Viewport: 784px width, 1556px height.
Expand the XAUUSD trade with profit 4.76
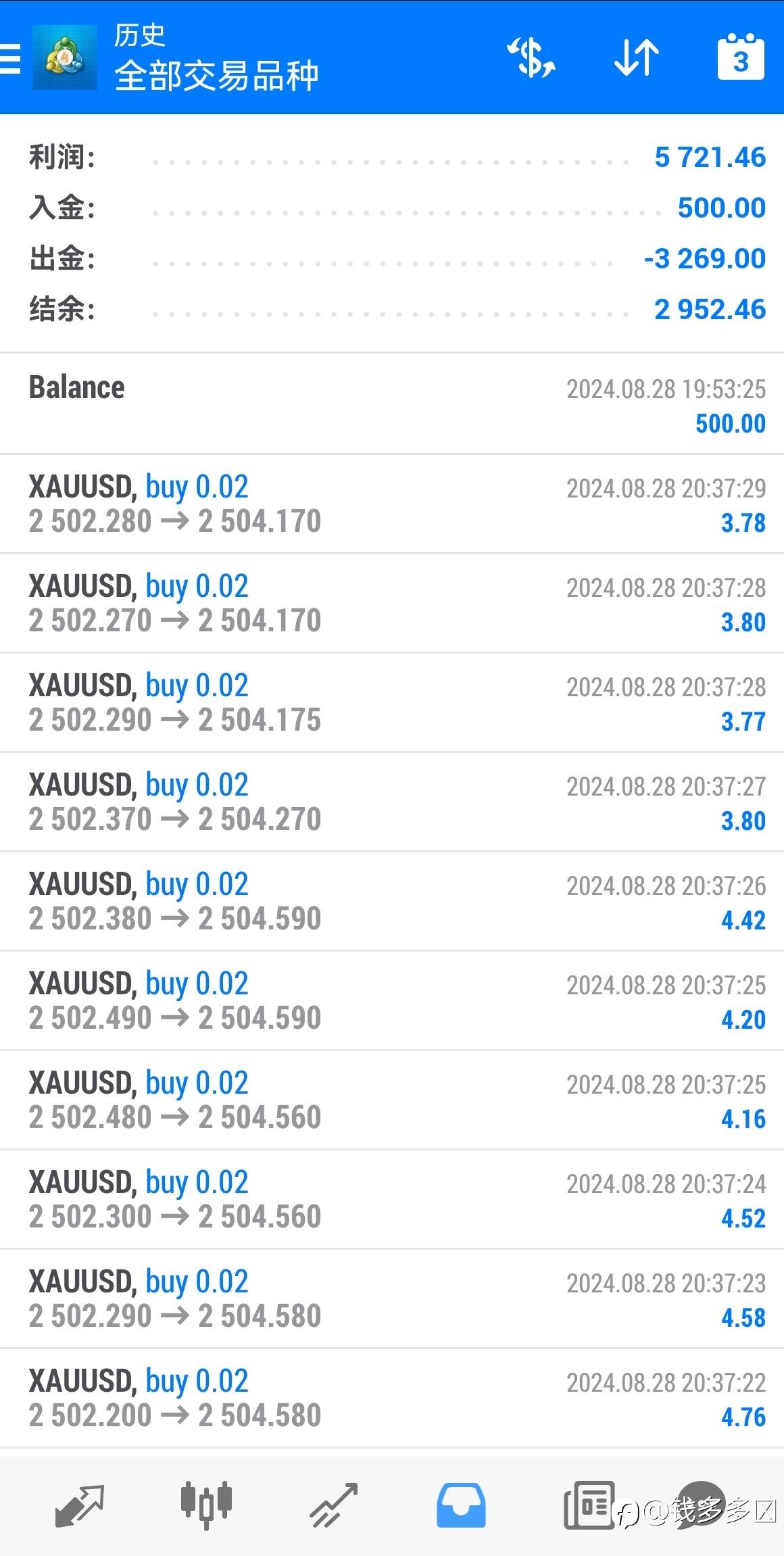pos(392,1399)
